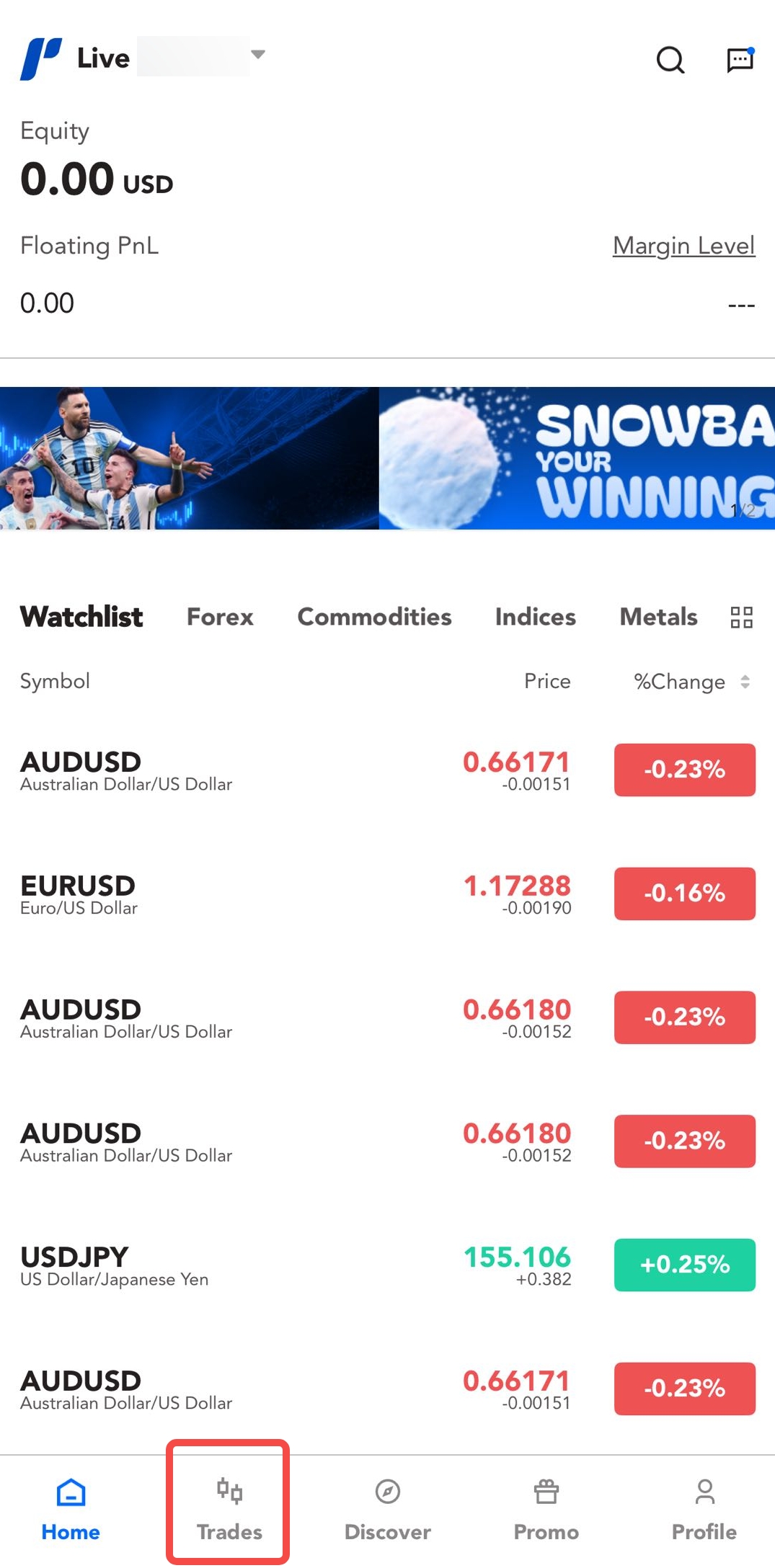Open the USDJPY symbol row
The image size is (775, 1568).
coord(288,1265)
